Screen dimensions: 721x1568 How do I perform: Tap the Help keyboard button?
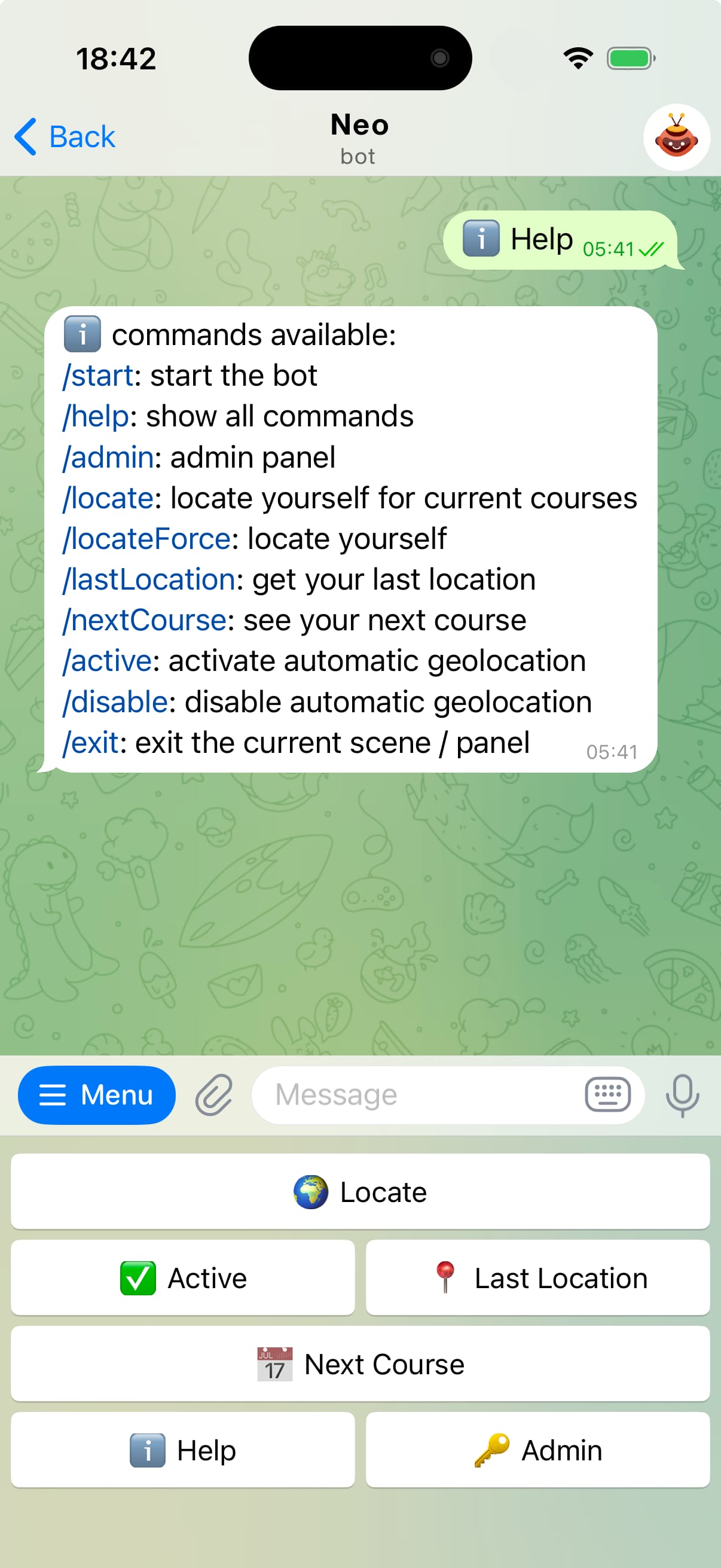(182, 1451)
